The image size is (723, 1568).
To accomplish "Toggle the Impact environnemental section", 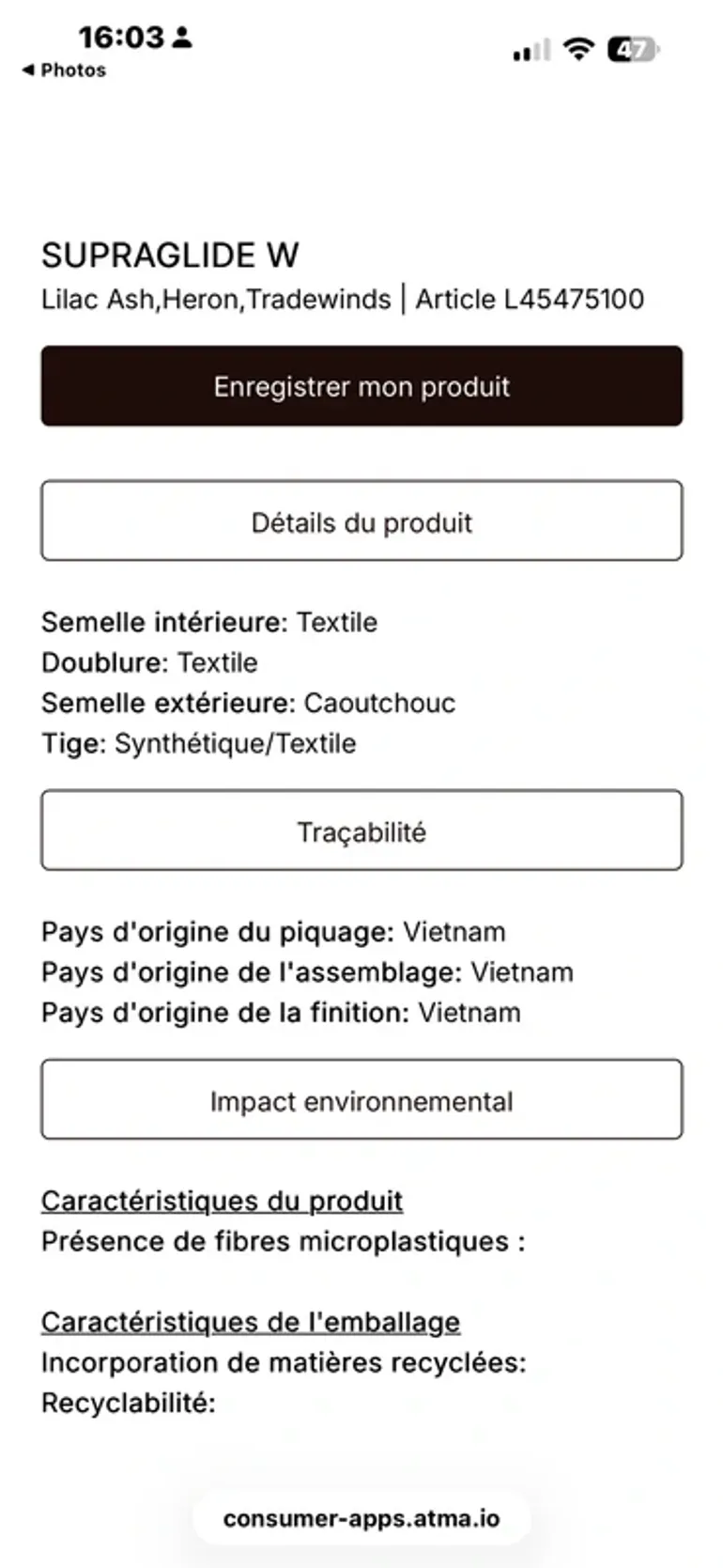I will tap(361, 1100).
